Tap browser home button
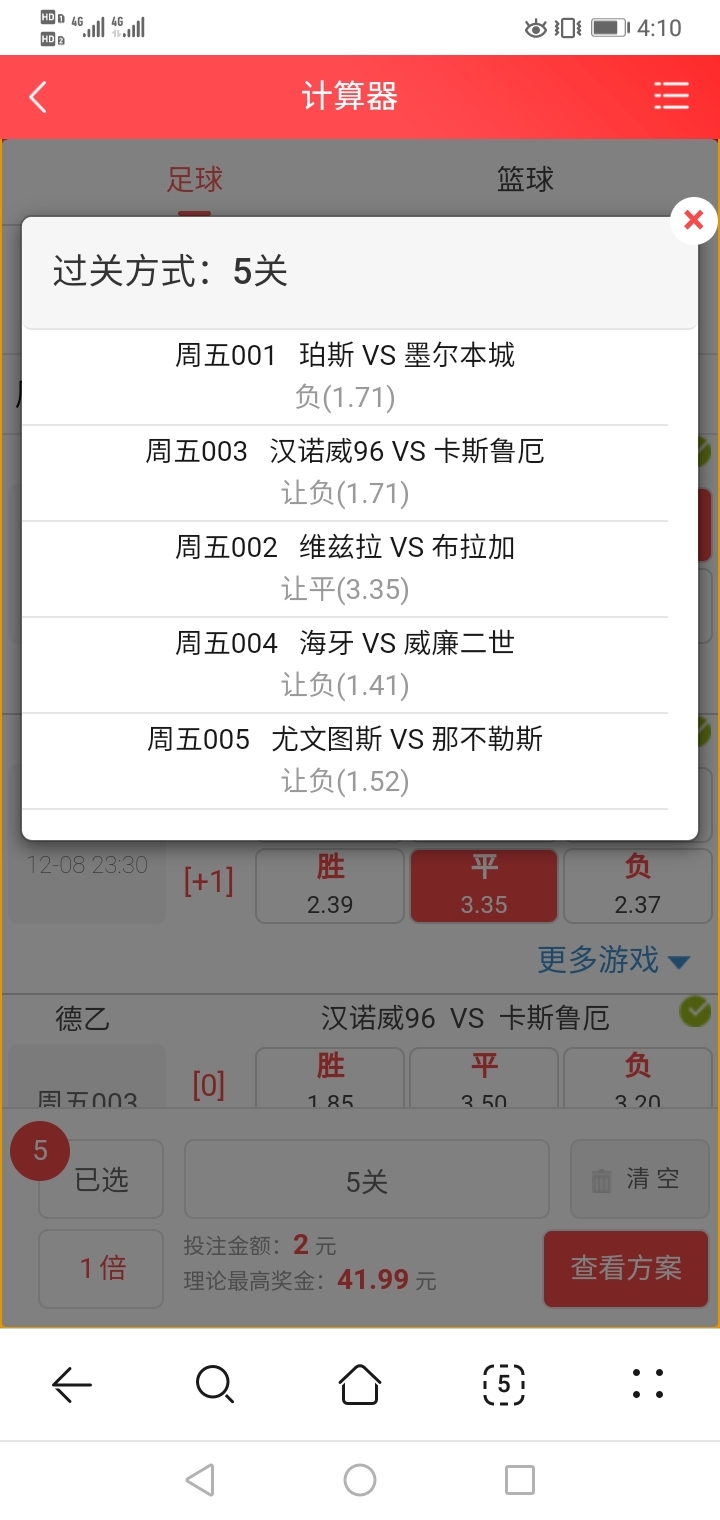The height and width of the screenshot is (1520, 720). coord(360,1384)
